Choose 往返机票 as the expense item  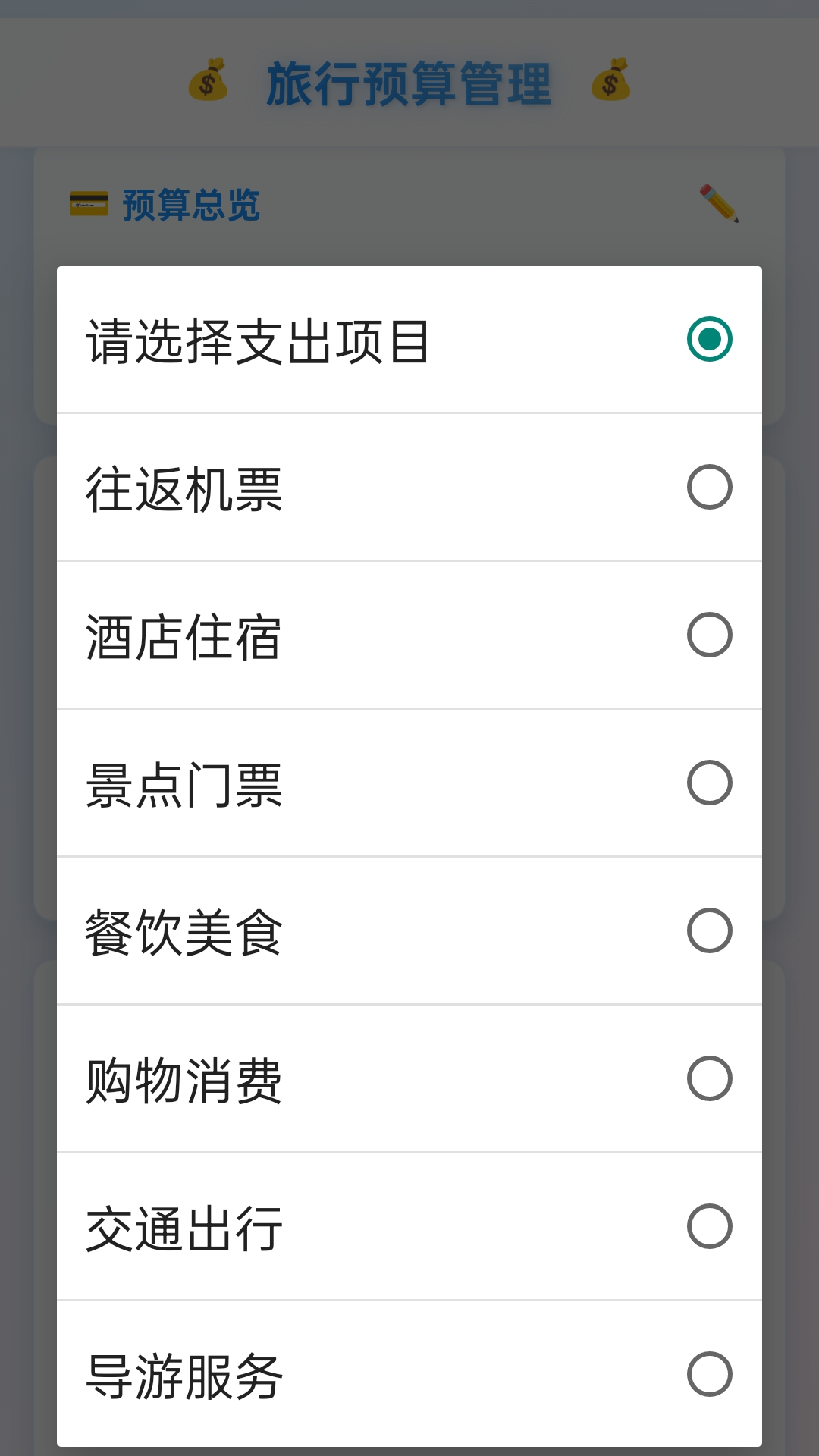click(x=409, y=488)
